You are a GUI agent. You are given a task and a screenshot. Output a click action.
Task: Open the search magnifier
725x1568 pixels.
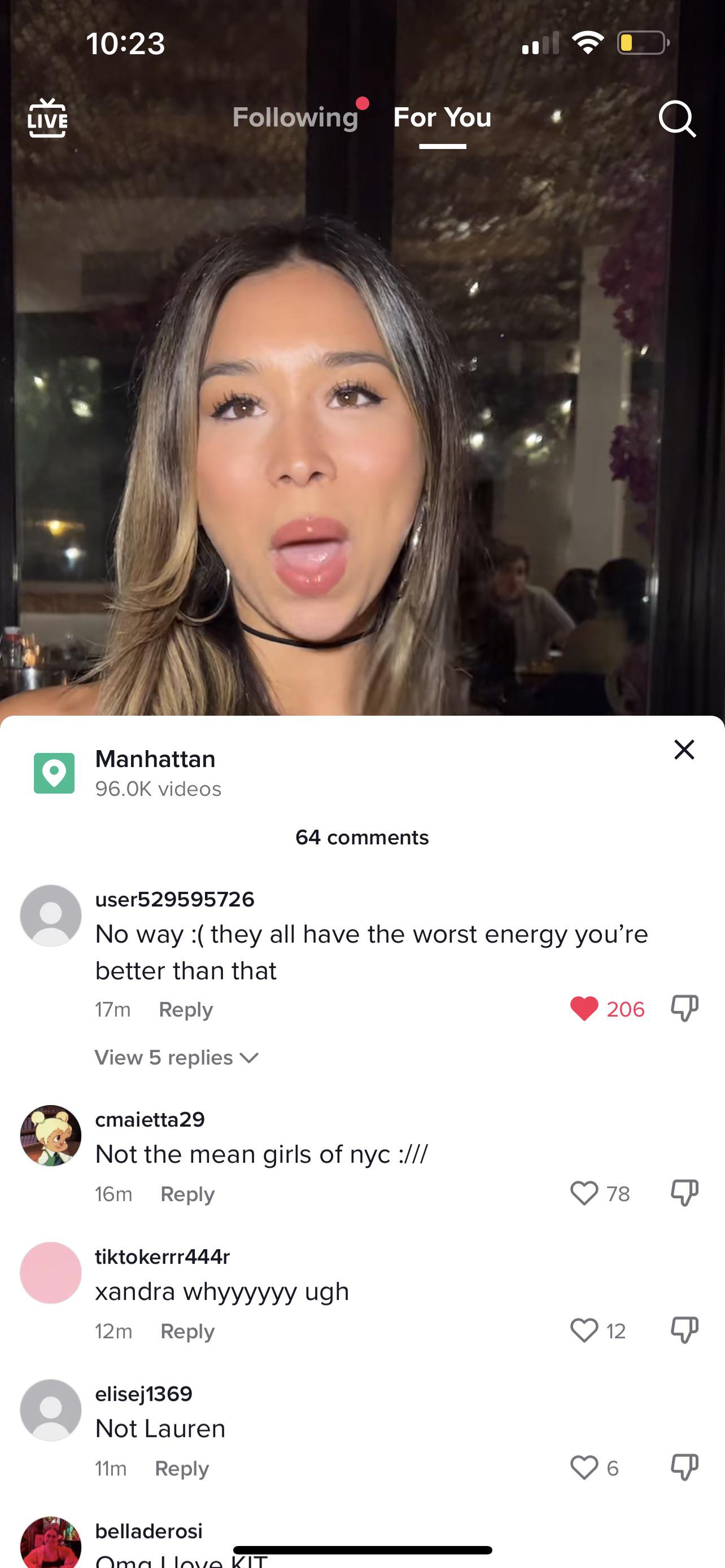click(676, 118)
